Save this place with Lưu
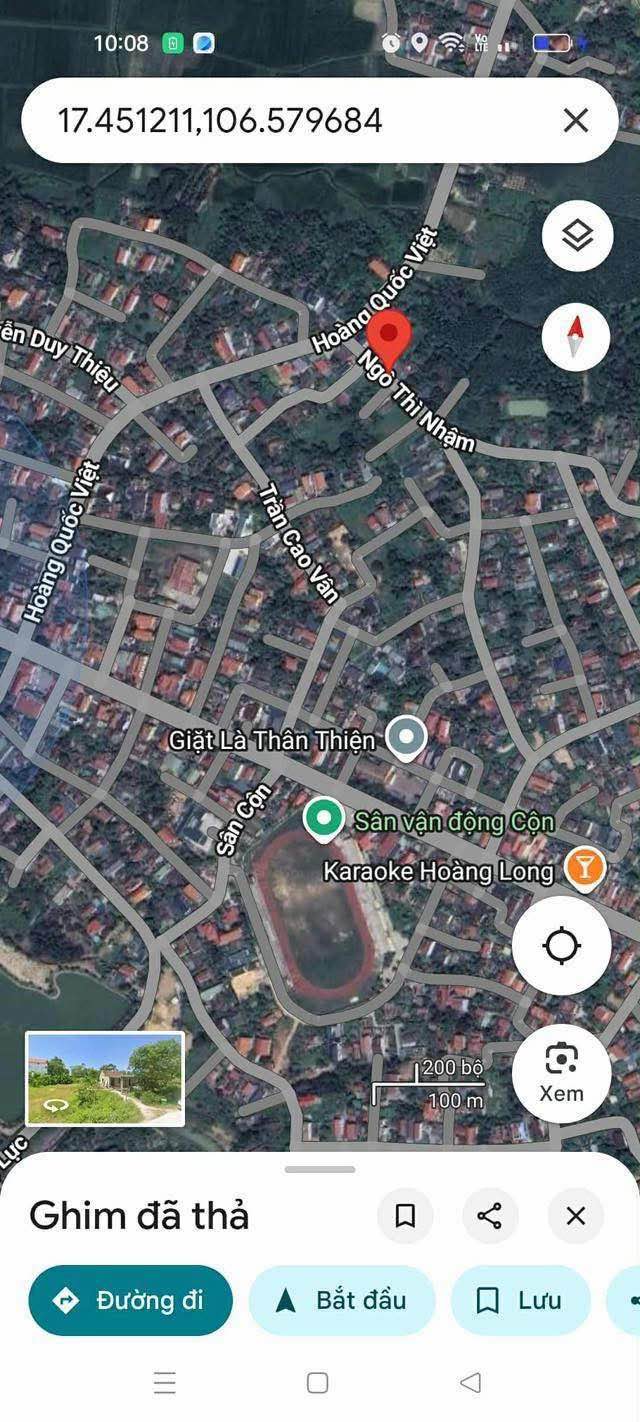The image size is (640, 1422). 520,1300
